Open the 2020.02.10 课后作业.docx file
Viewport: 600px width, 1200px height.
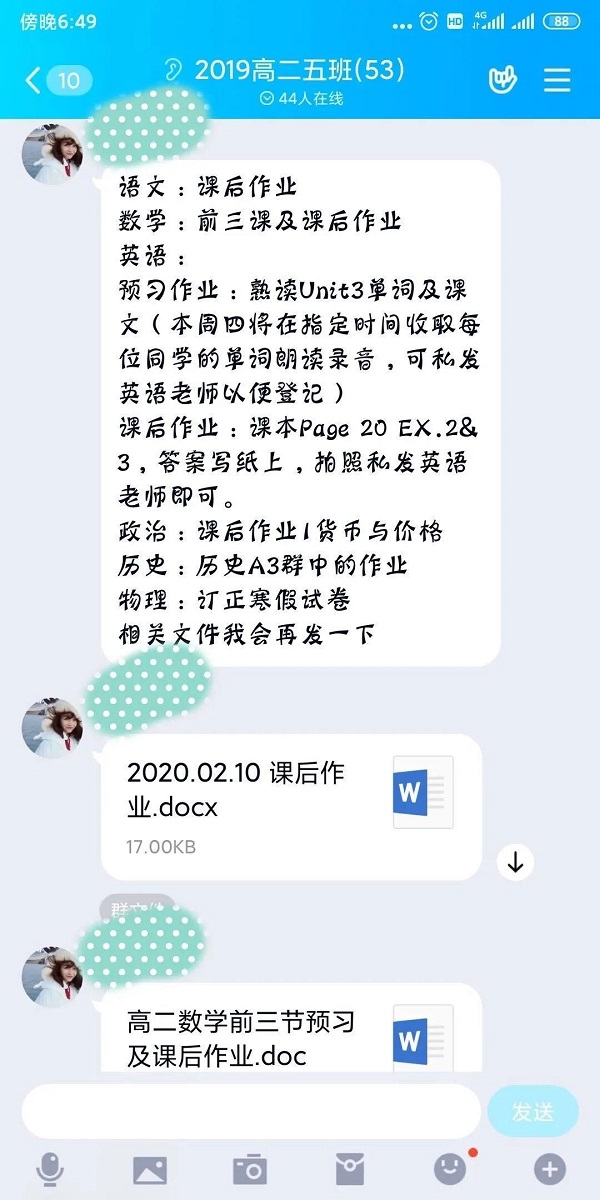[x=290, y=806]
